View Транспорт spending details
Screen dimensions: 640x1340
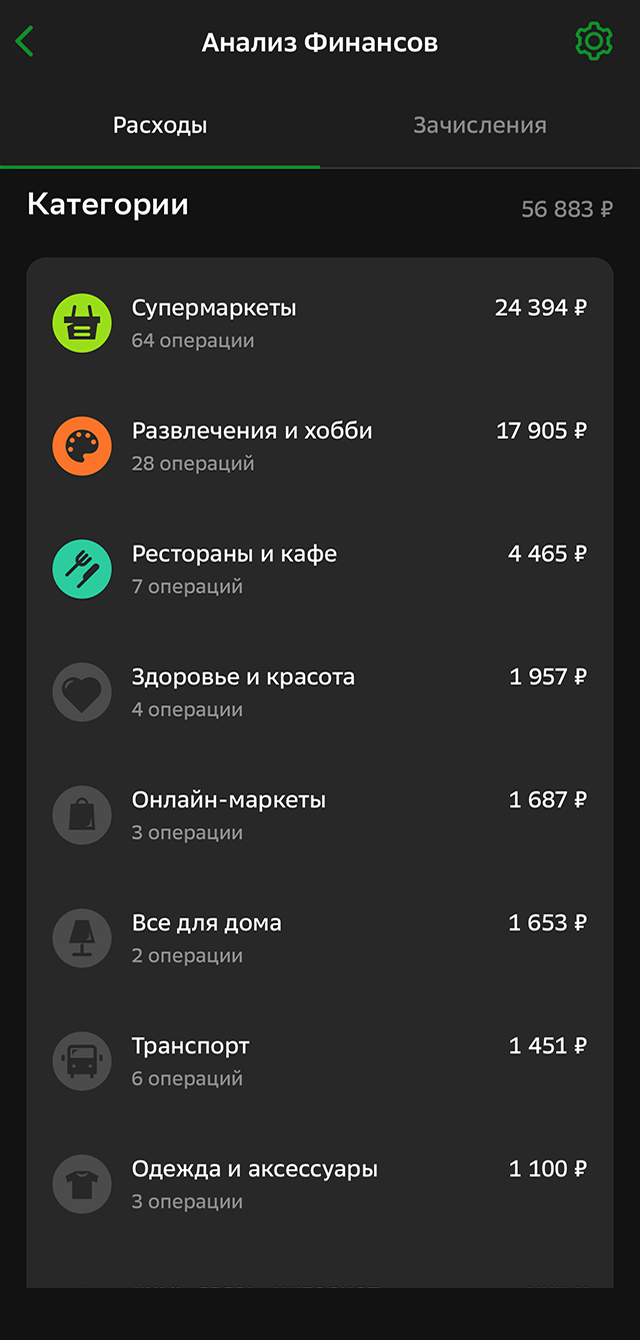320,1061
